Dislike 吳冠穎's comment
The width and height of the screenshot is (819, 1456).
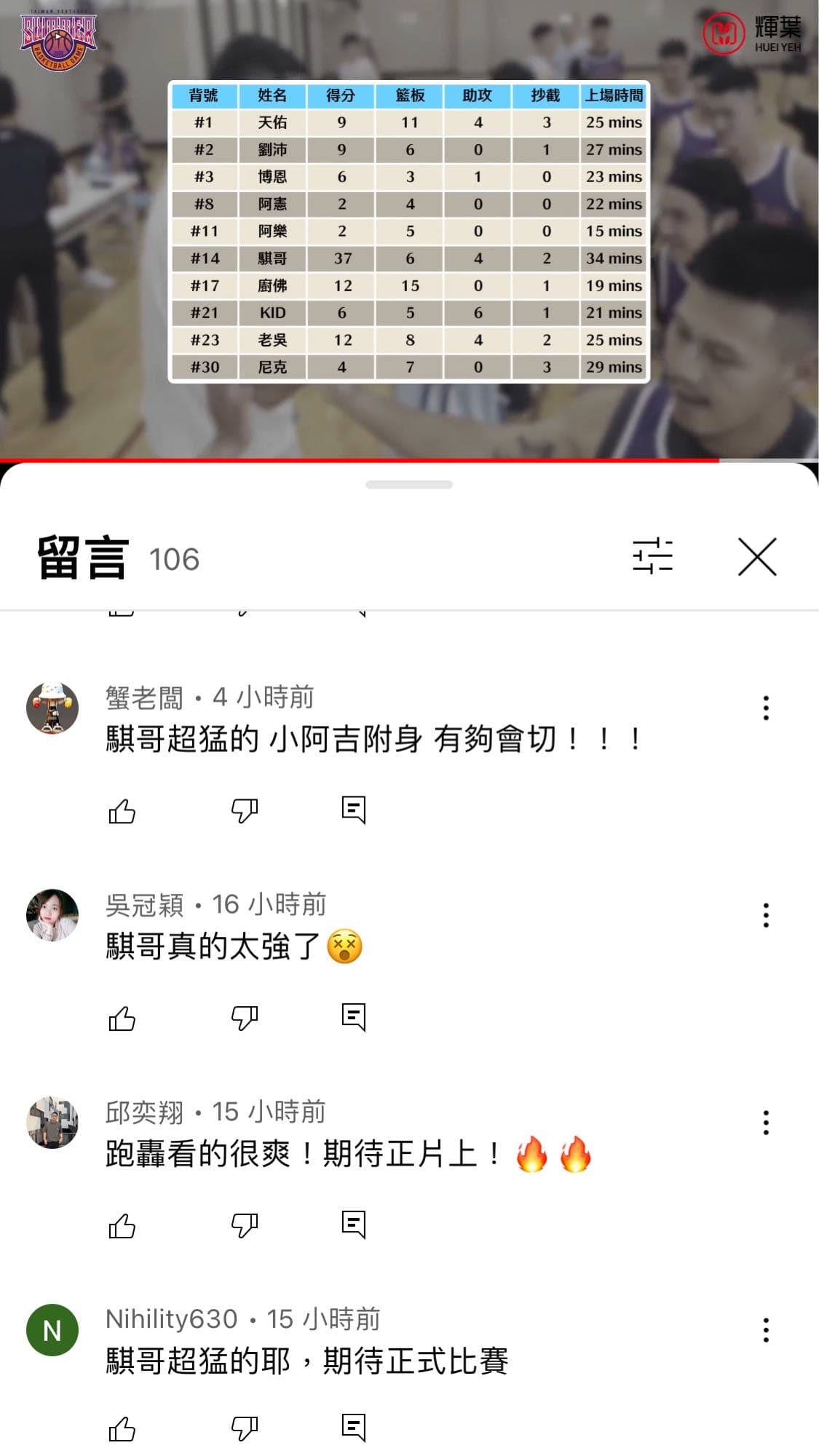pyautogui.click(x=245, y=1018)
